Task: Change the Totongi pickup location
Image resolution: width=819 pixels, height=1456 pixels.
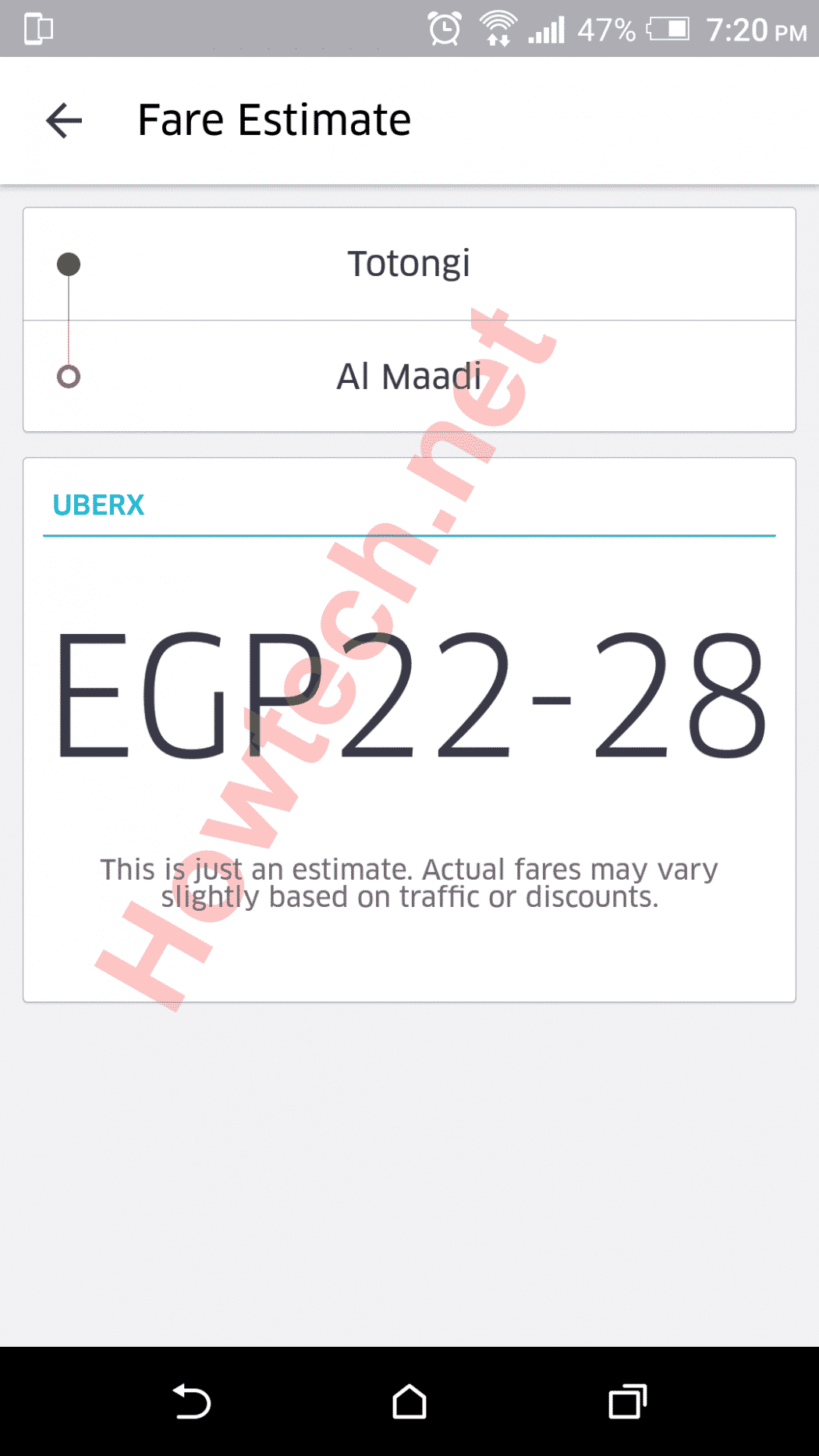Action: (409, 264)
